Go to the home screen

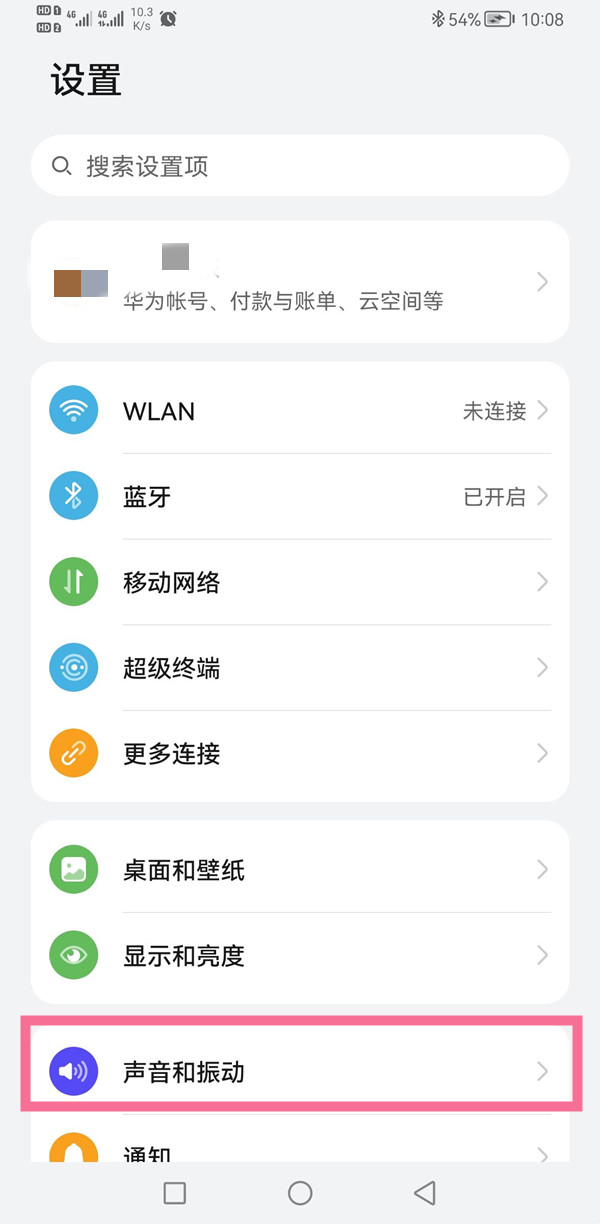(300, 1192)
